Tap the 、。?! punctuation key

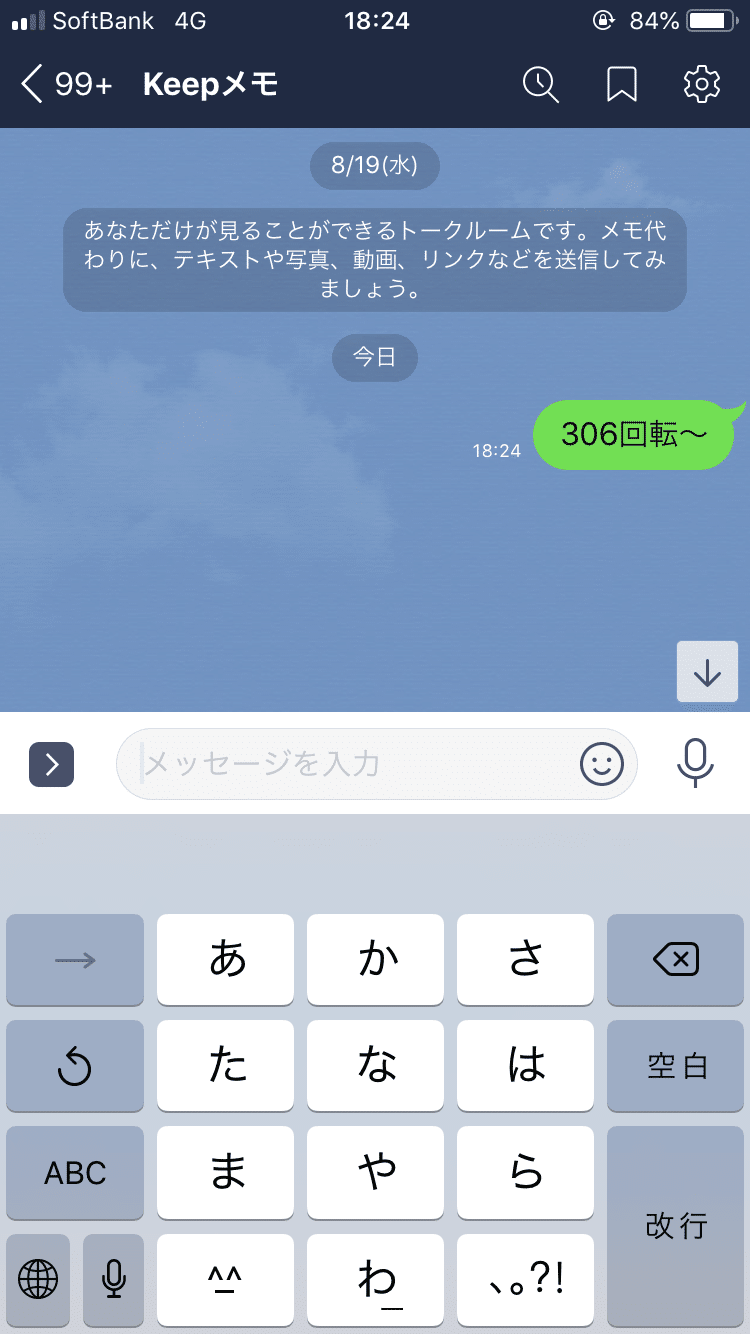(525, 1281)
